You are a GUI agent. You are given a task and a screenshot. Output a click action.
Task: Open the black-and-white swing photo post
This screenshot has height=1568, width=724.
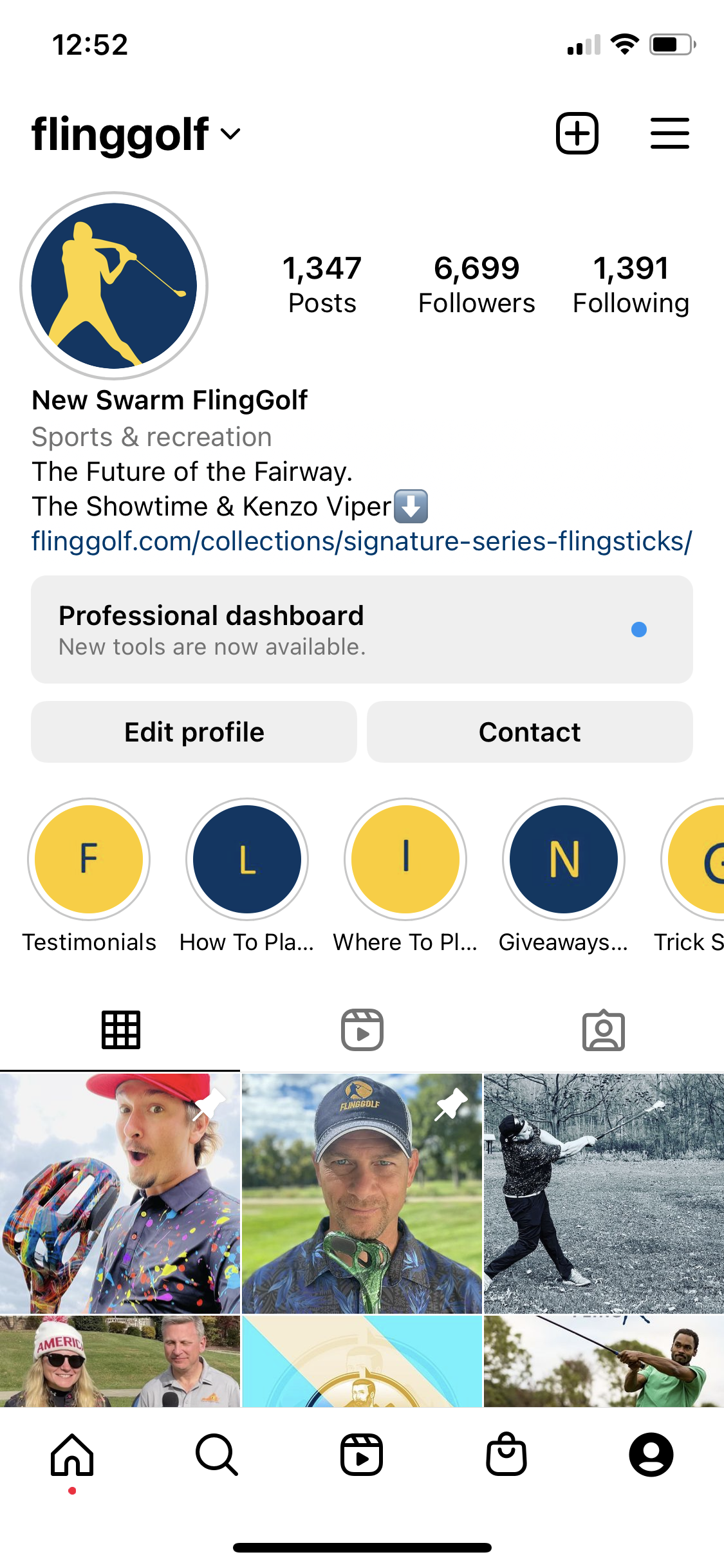point(604,1193)
